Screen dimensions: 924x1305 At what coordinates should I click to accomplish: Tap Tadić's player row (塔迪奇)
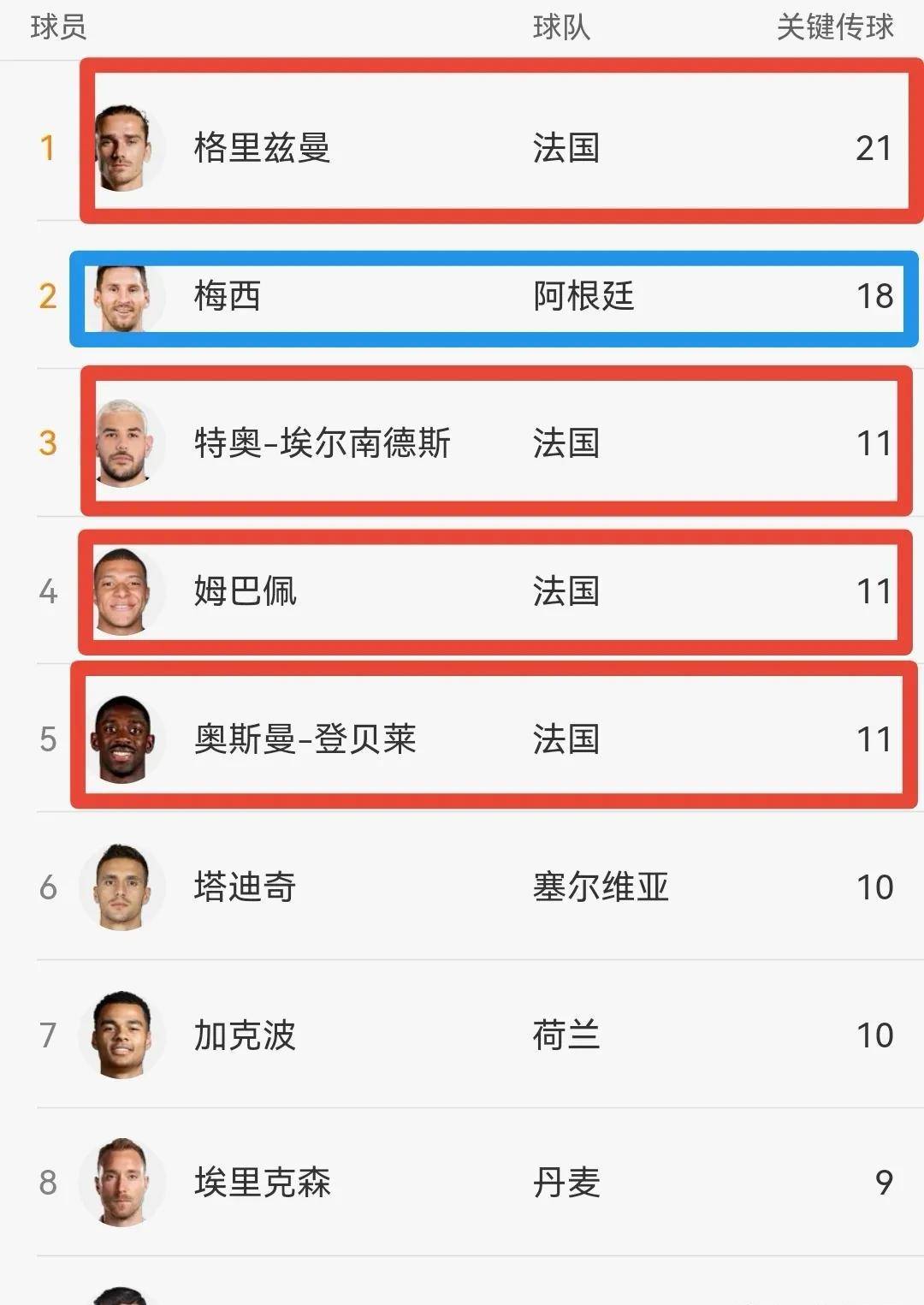(245, 887)
